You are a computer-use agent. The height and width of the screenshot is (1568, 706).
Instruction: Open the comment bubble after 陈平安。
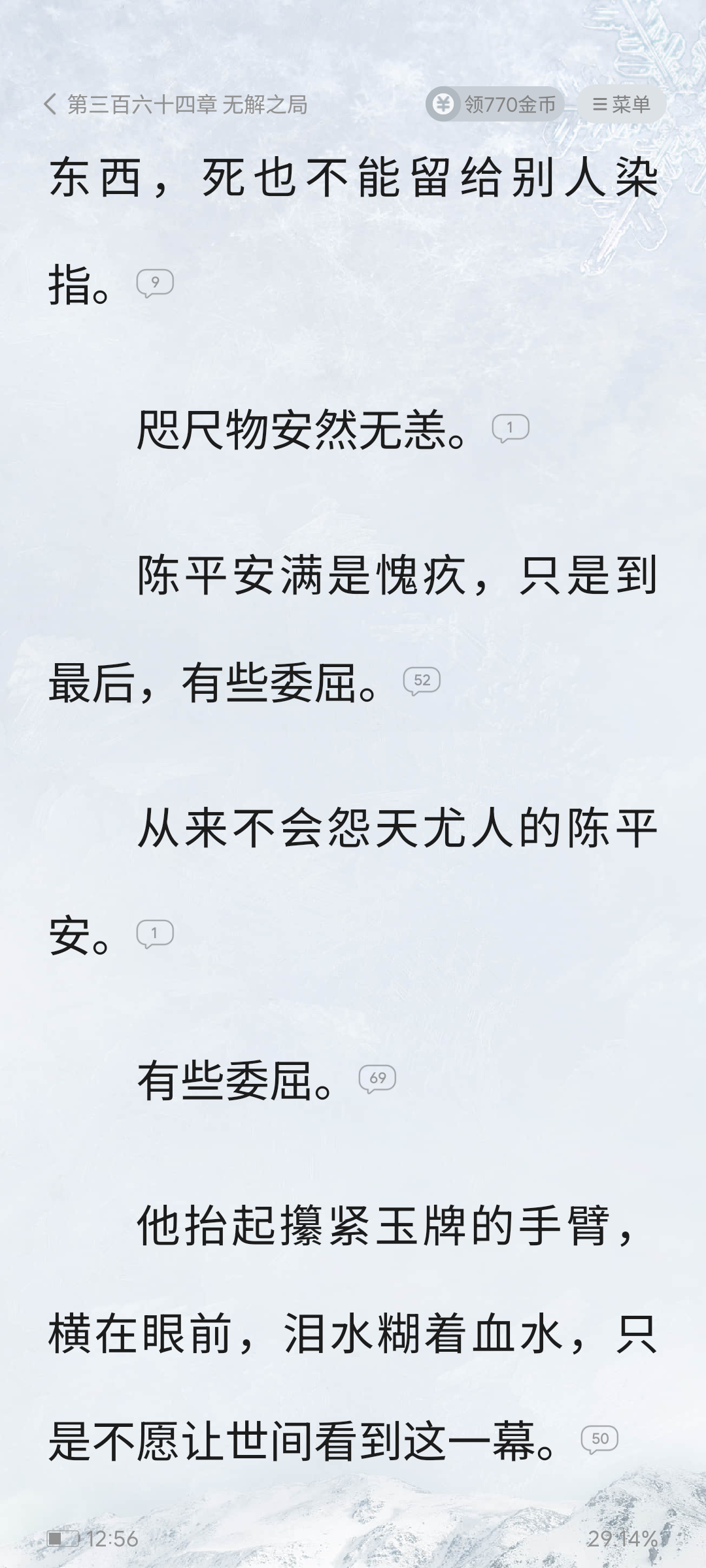155,934
